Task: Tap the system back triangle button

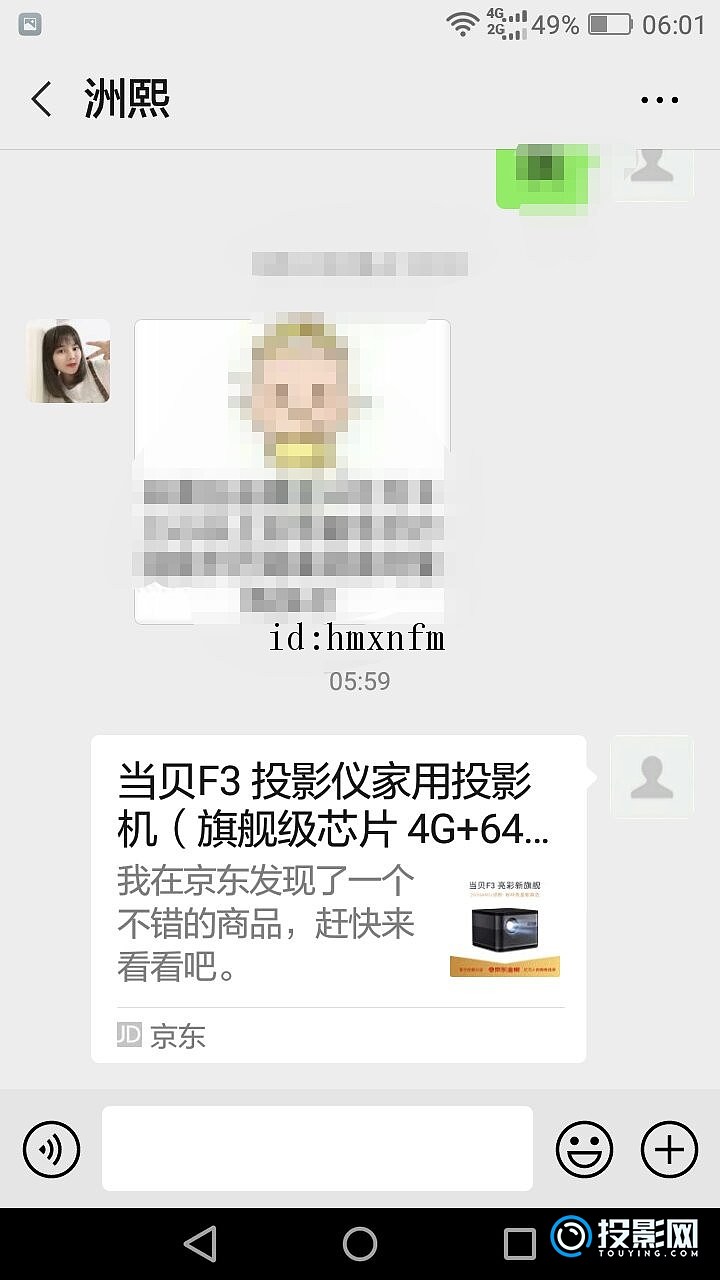Action: click(x=201, y=1243)
